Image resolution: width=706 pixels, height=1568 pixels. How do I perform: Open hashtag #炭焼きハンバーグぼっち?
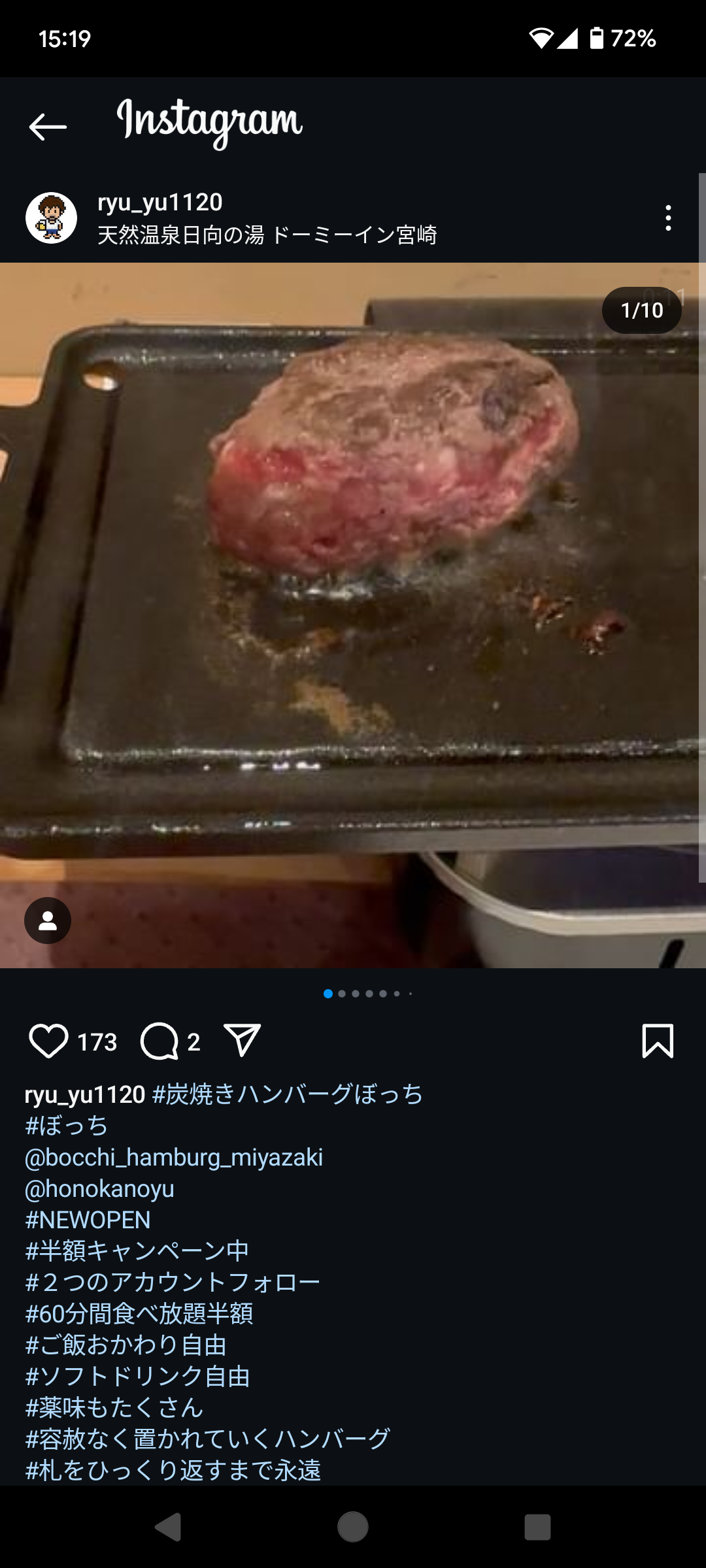(x=288, y=1094)
